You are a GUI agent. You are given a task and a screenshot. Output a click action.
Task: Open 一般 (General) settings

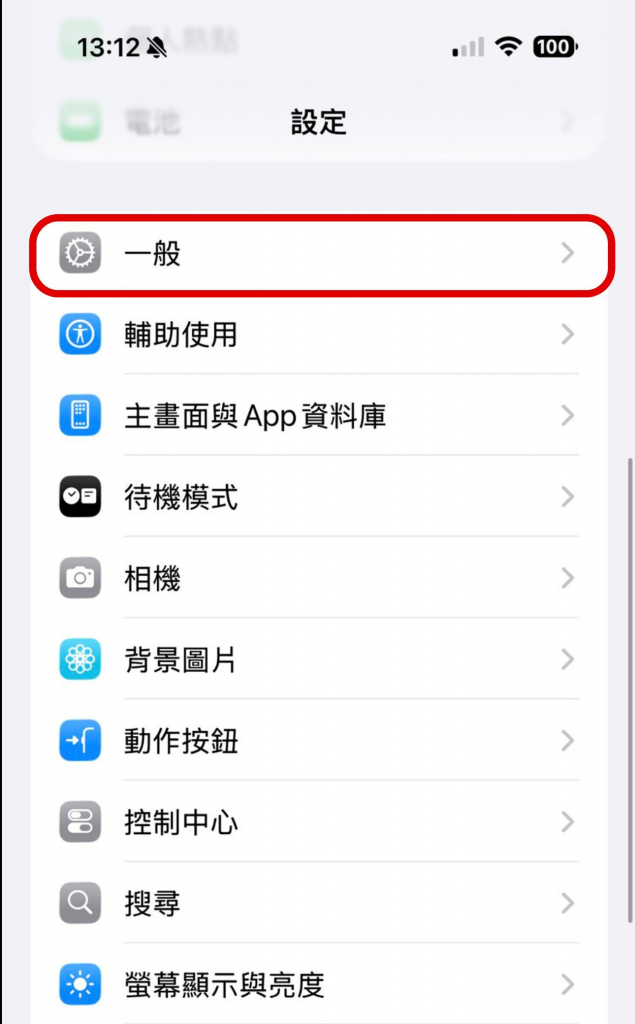320,254
